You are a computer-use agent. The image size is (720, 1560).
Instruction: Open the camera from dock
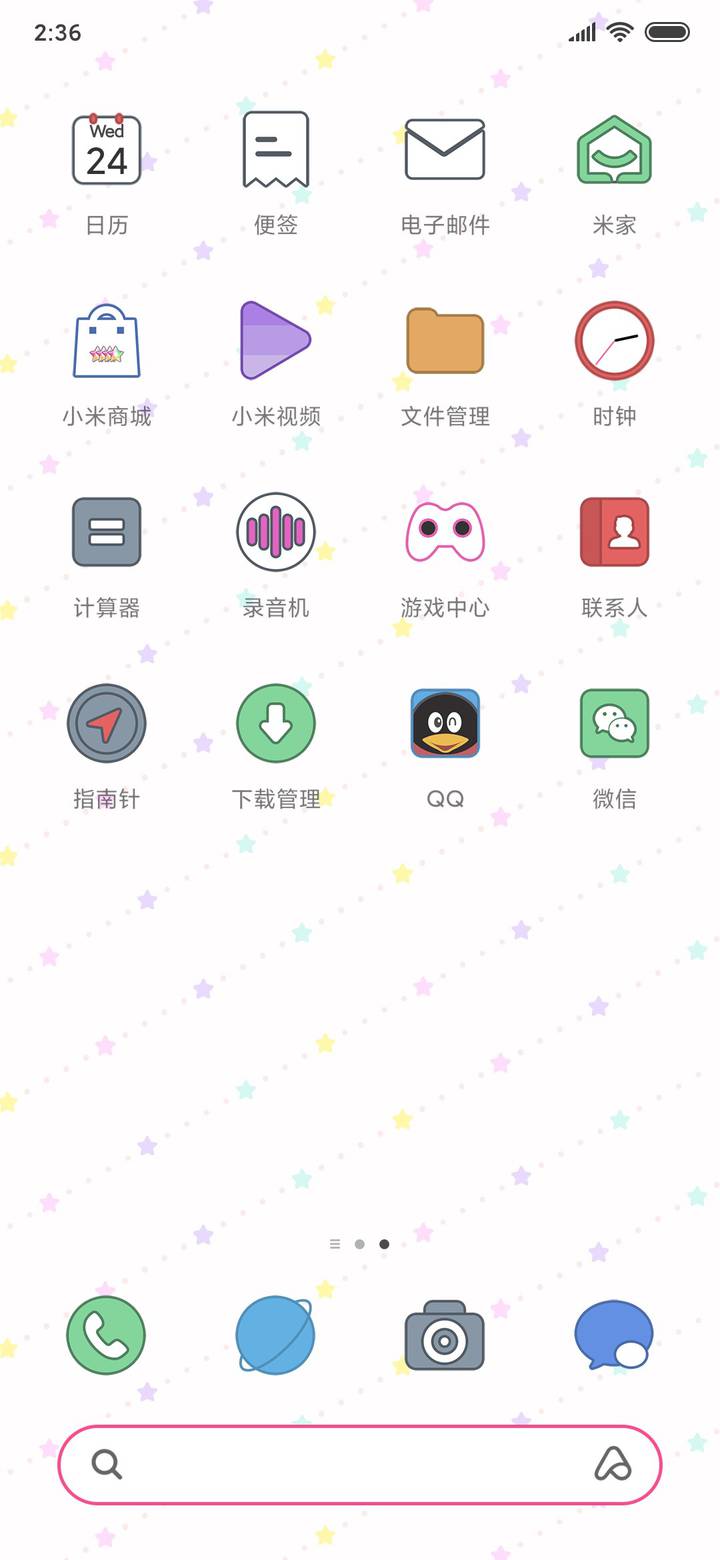445,1335
